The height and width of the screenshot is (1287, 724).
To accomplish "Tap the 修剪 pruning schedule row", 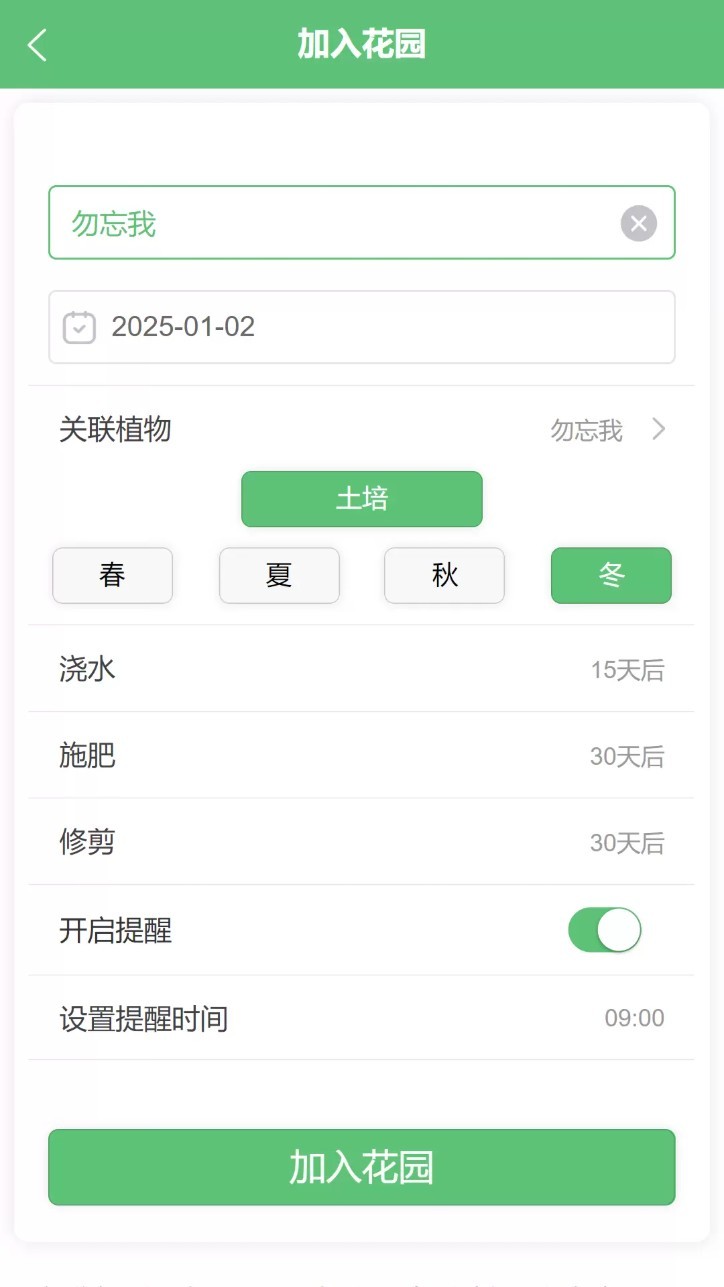I will pyautogui.click(x=362, y=842).
